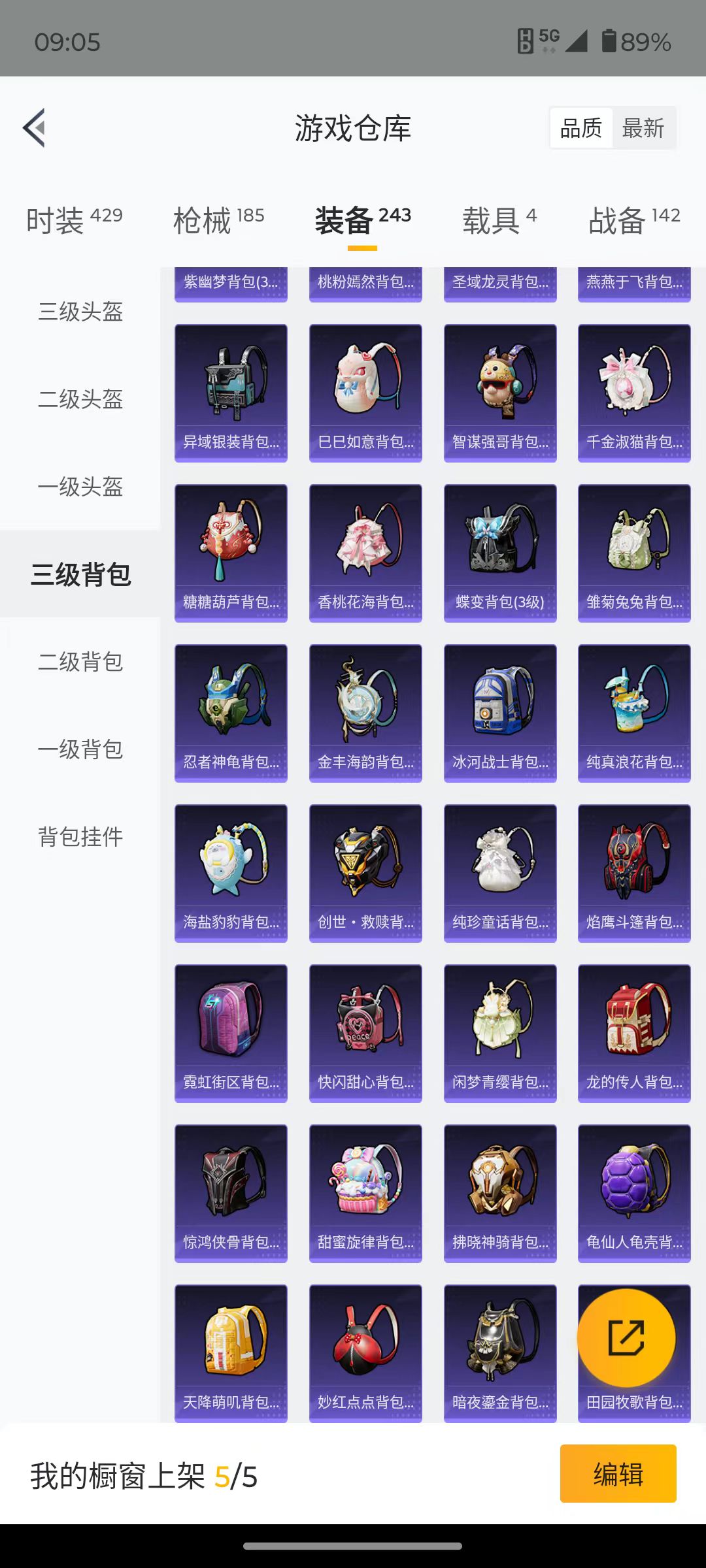Screen dimensions: 706x1568
Task: View the 霓虹街区背包 item
Action: point(231,1034)
